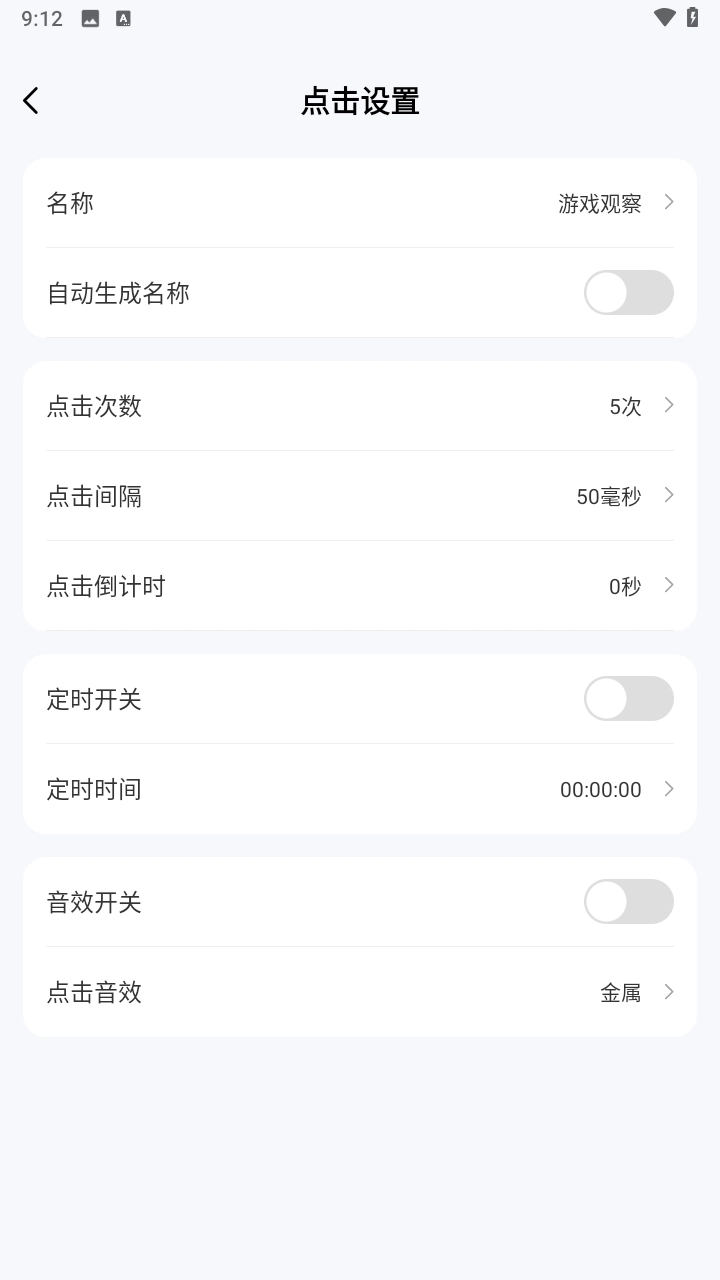Open the 点击倒计时 countdown setting

667,586
